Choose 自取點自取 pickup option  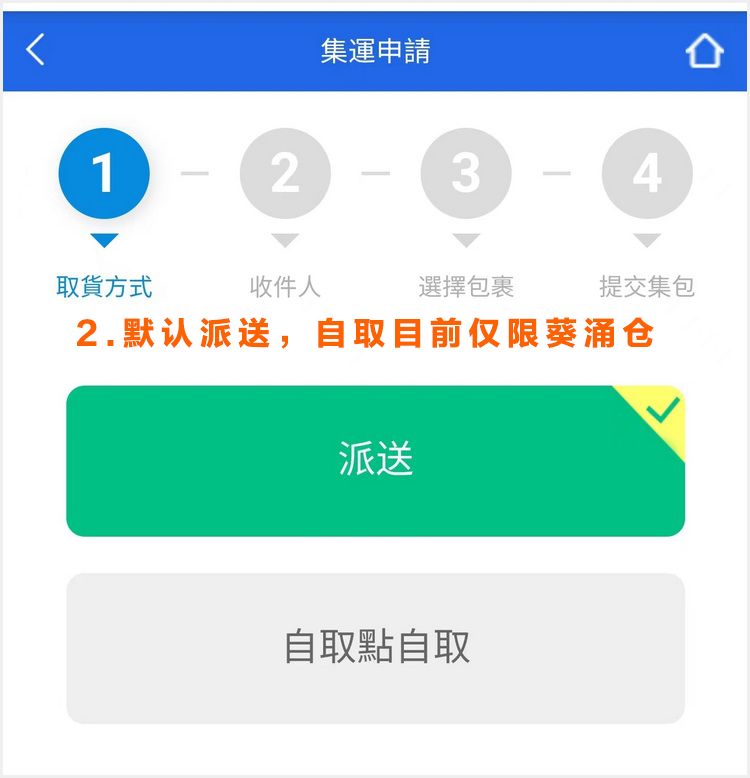point(375,648)
